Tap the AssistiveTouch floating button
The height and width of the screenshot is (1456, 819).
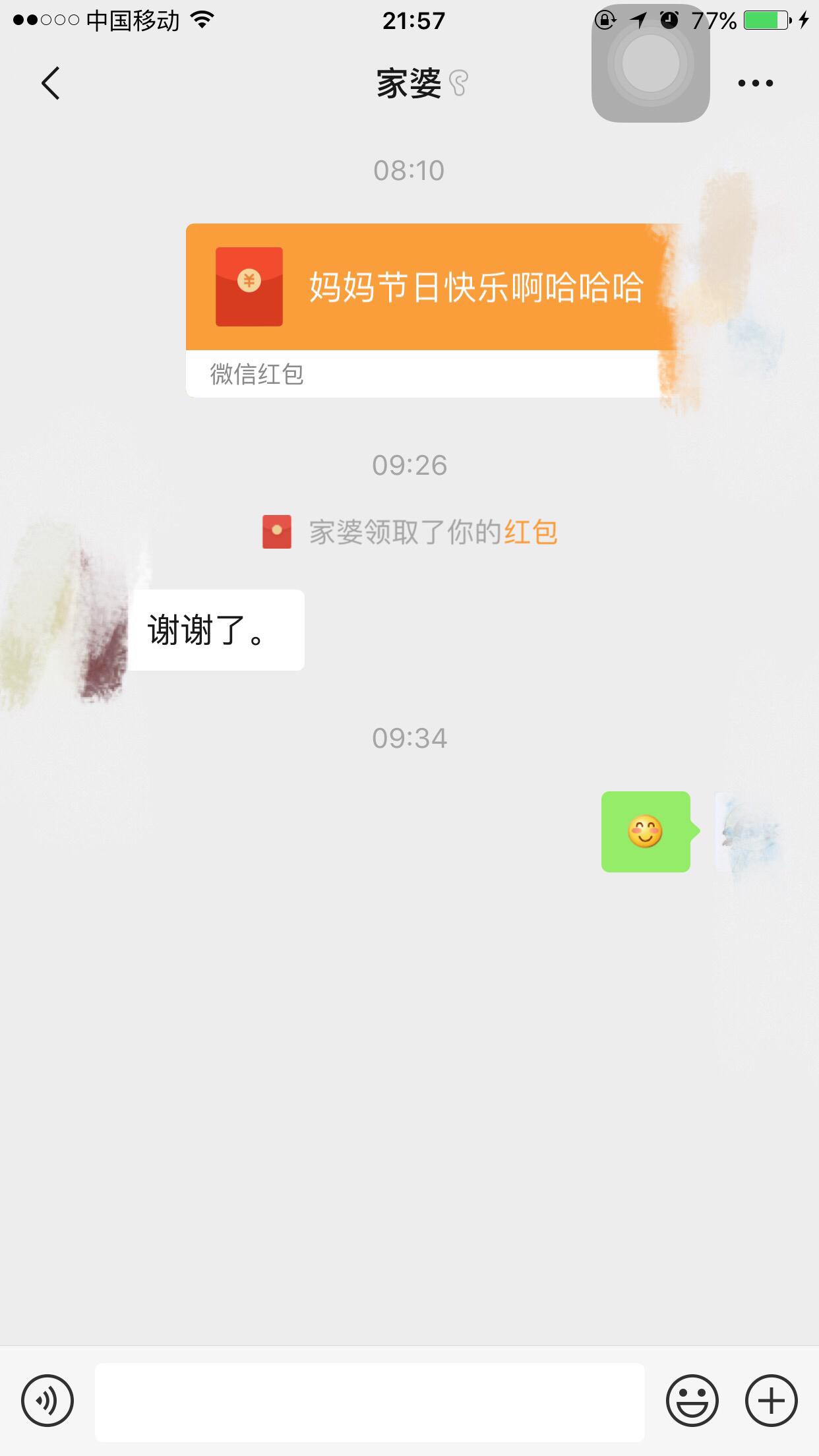[650, 64]
